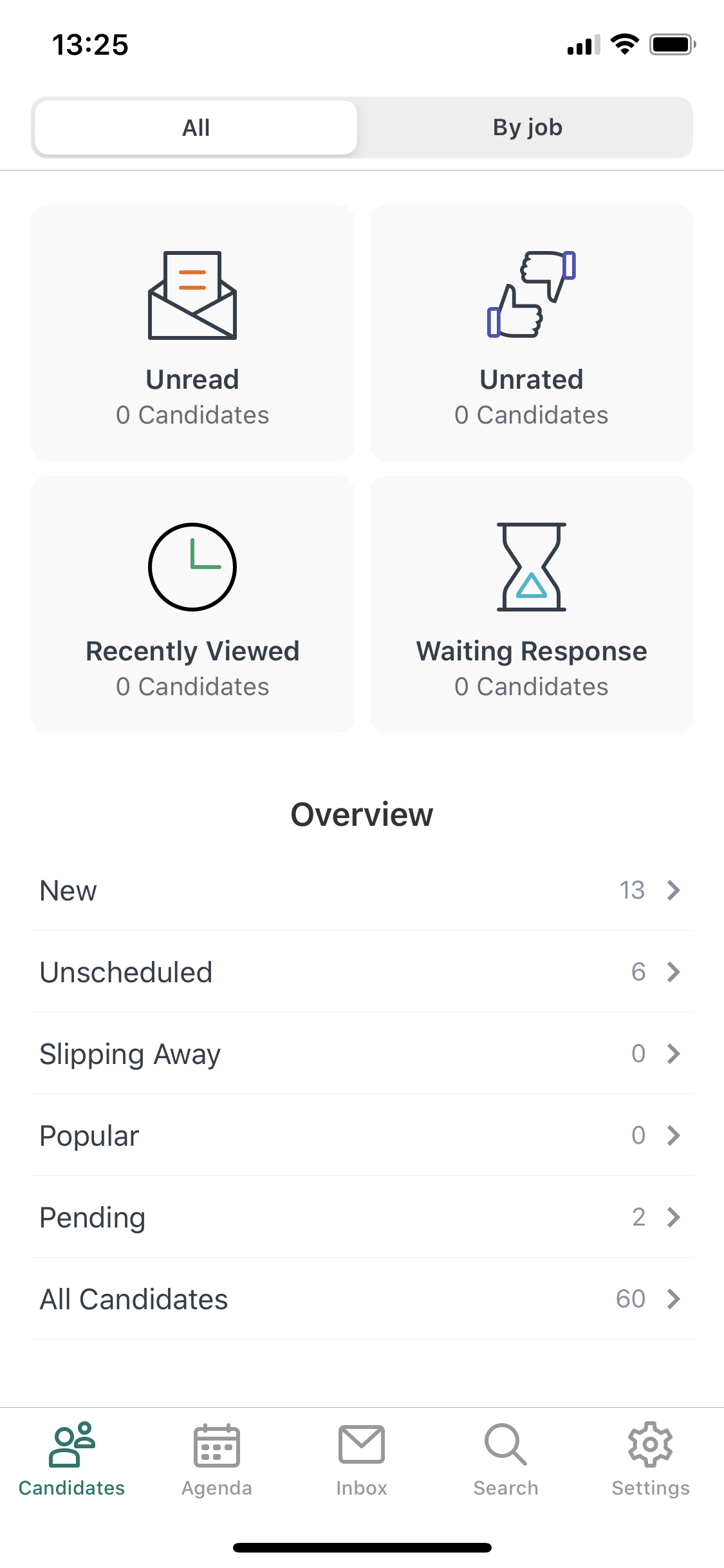Open the Unrated candidates card

coord(532,333)
